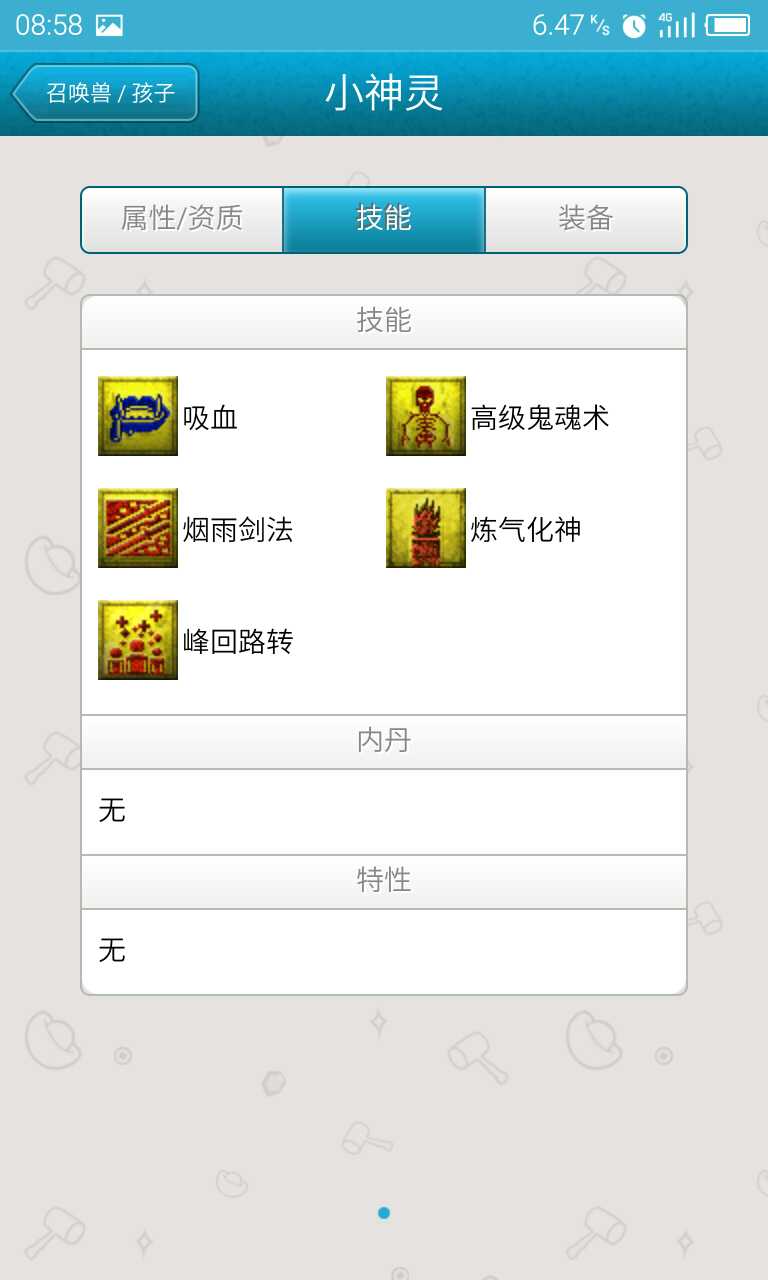
Task: Check the 峰回路转 skill
Action: click(x=196, y=640)
